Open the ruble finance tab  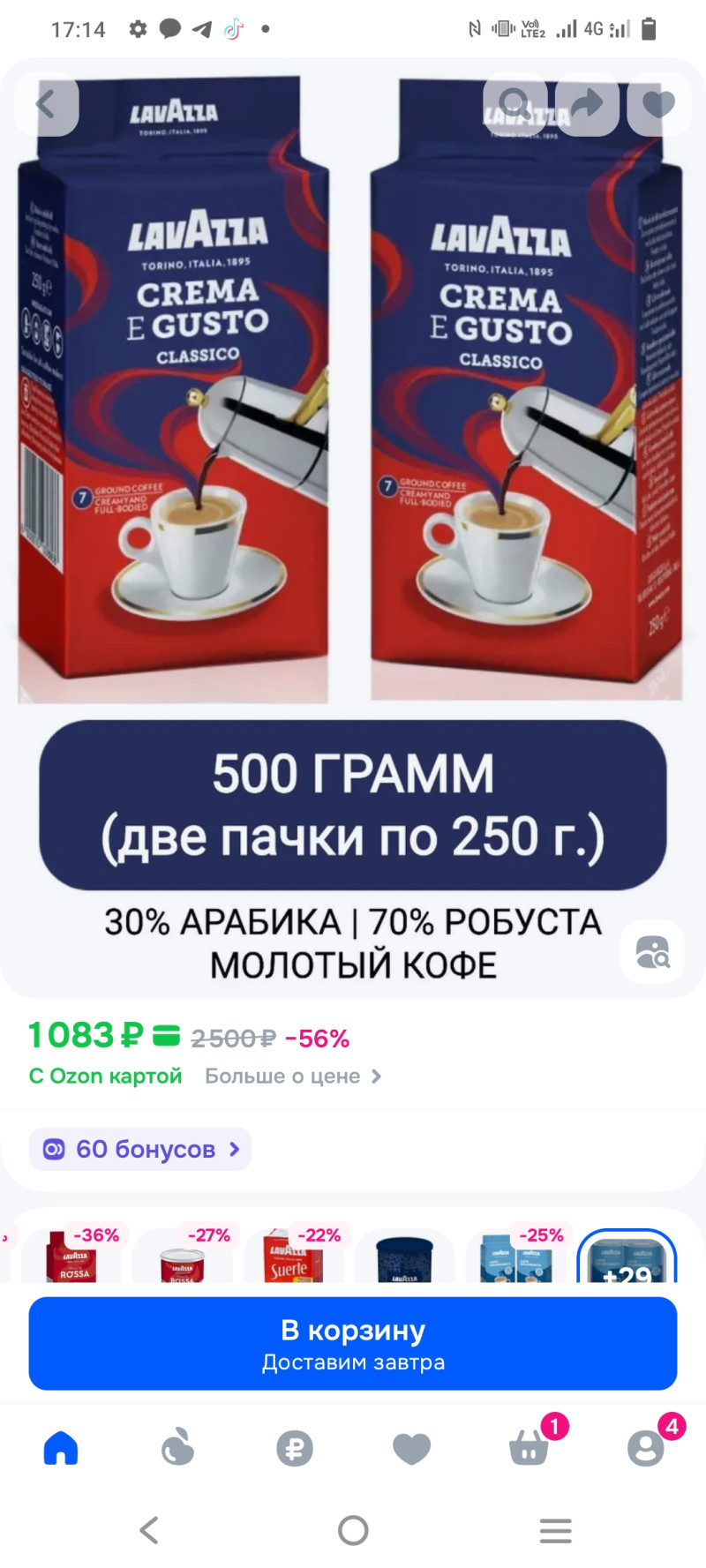coord(295,1448)
